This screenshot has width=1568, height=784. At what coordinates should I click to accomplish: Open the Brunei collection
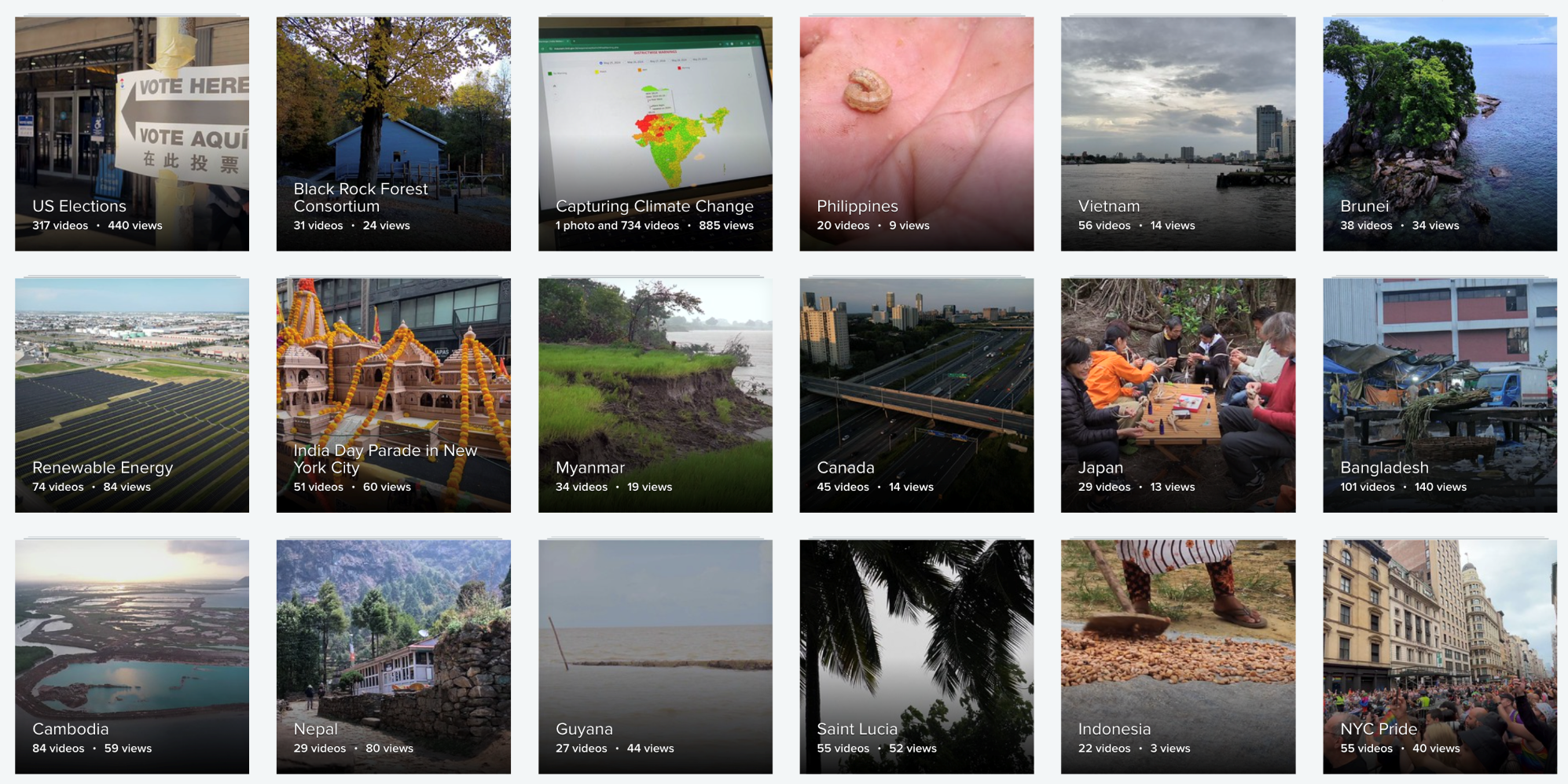click(1439, 134)
